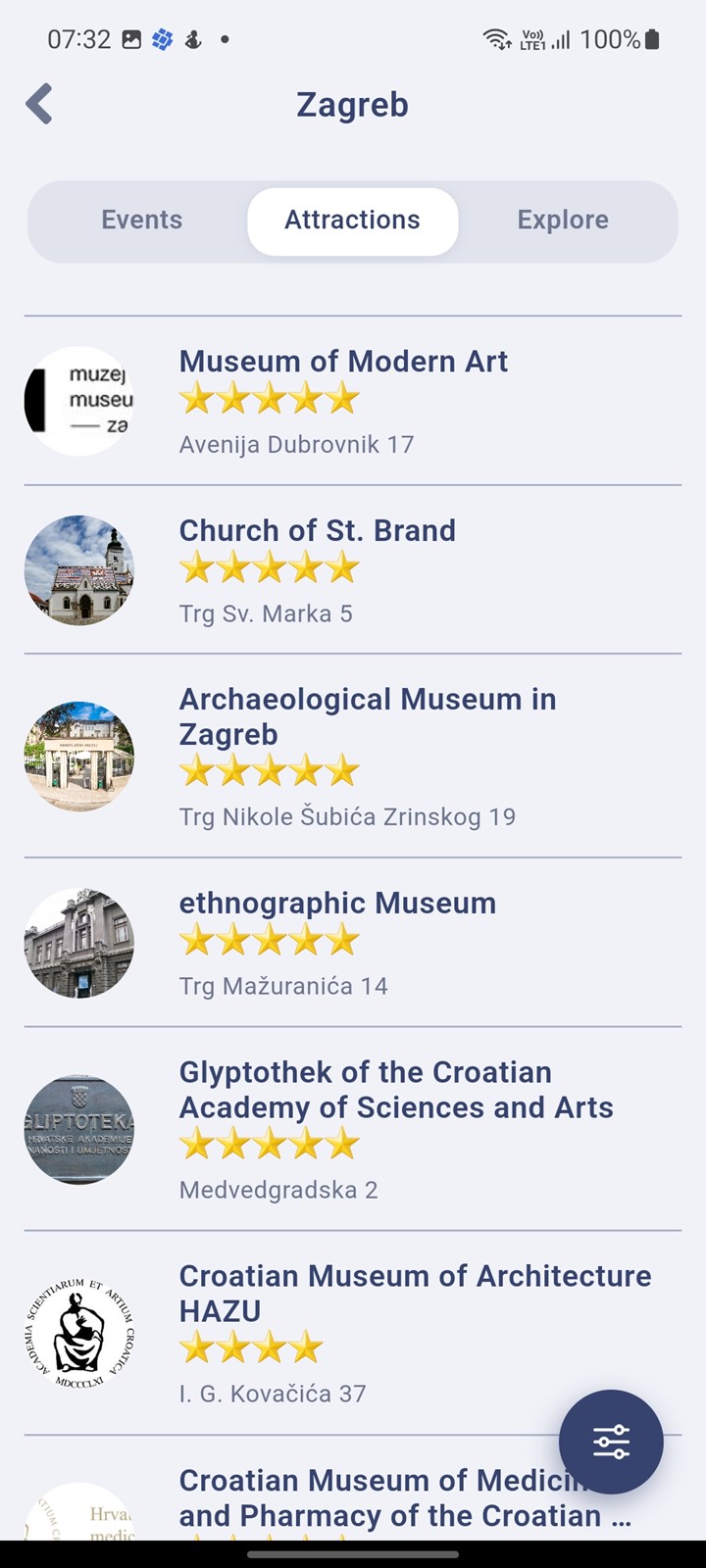Open the ethnographic Museum entry

[x=353, y=943]
